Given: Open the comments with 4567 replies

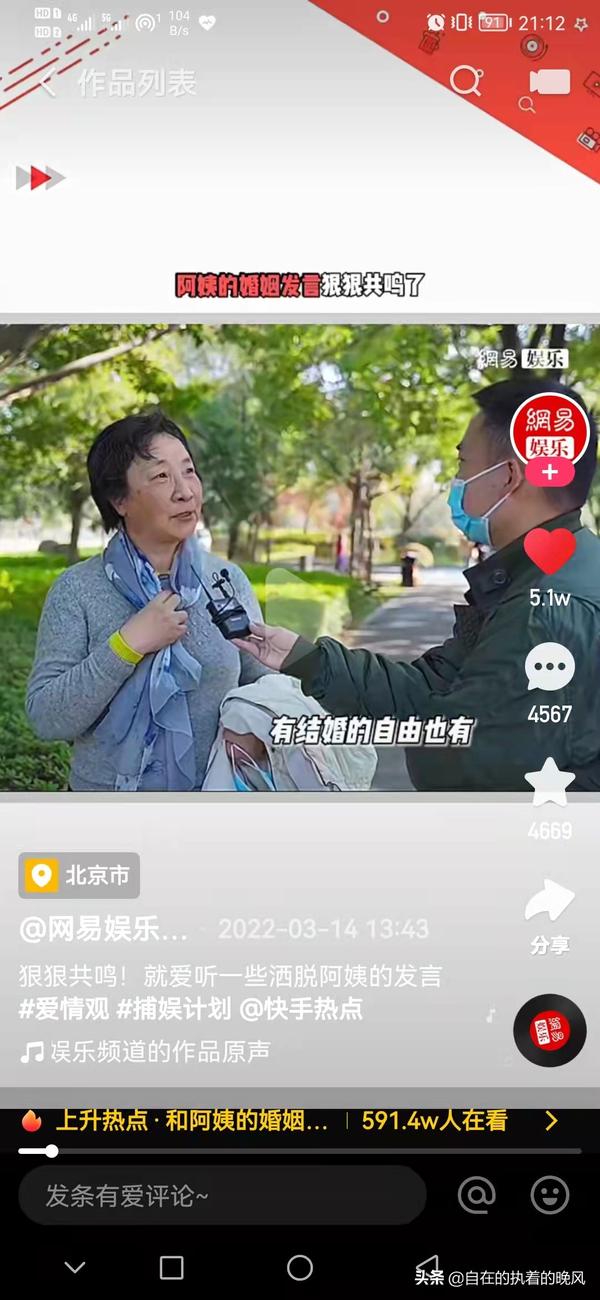Looking at the screenshot, I should coord(550,668).
